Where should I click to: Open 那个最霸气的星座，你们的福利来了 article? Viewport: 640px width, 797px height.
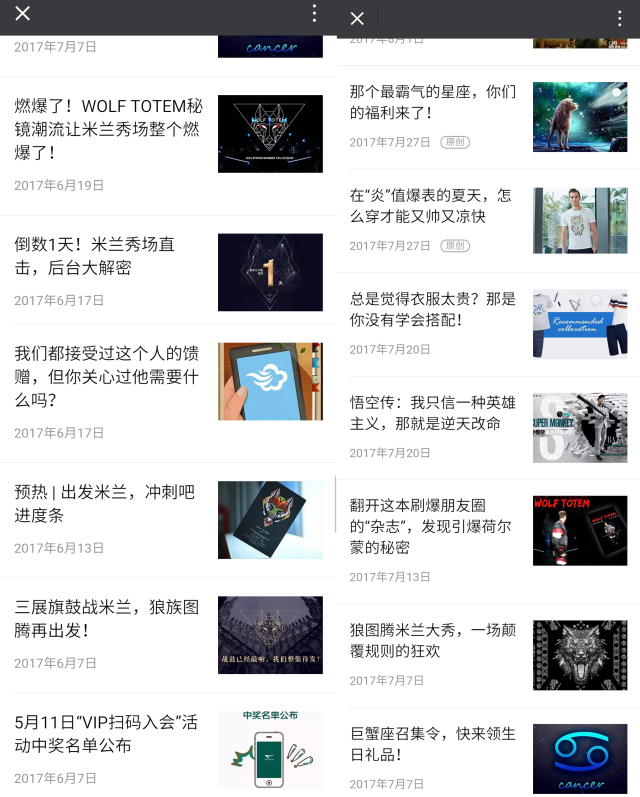433,102
